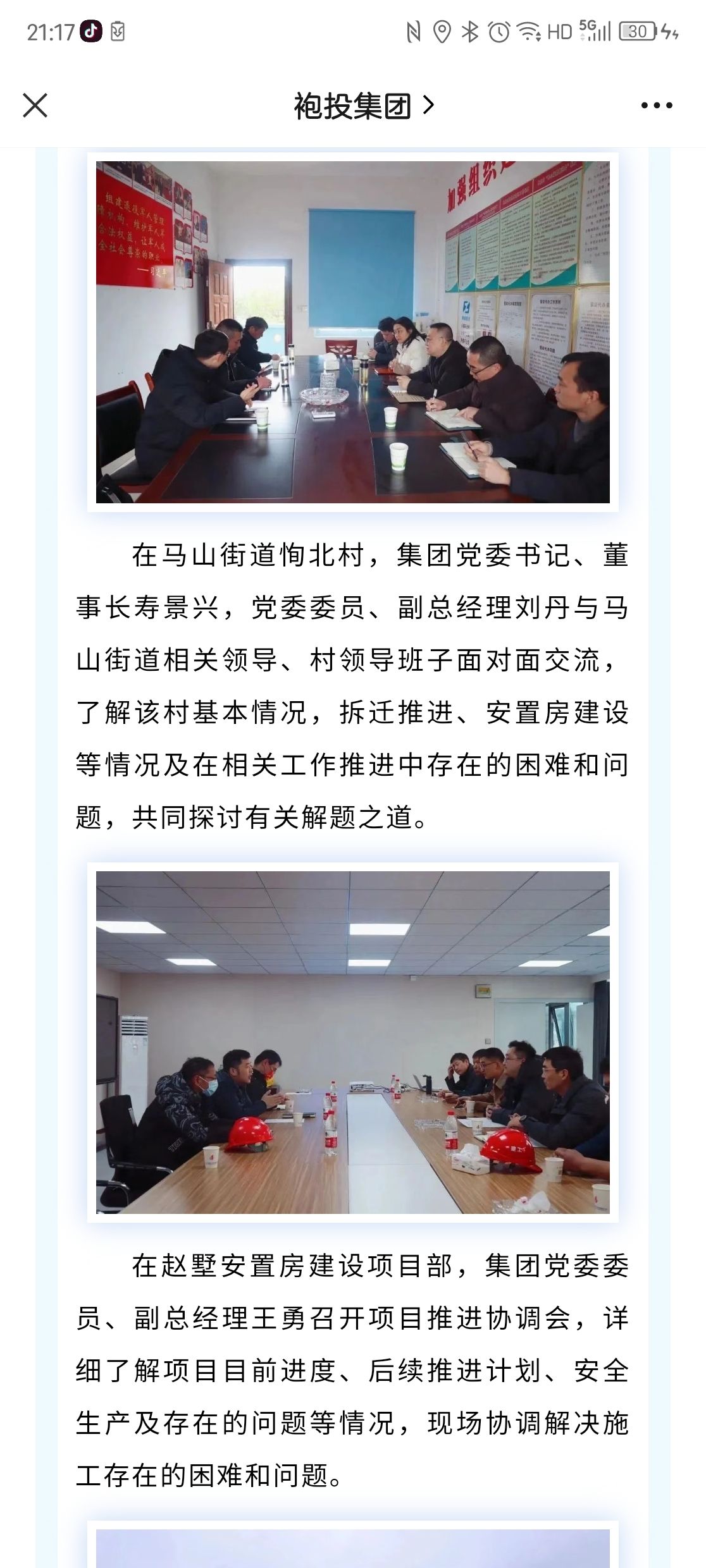Open the 袍投集团 account profile

[x=364, y=105]
